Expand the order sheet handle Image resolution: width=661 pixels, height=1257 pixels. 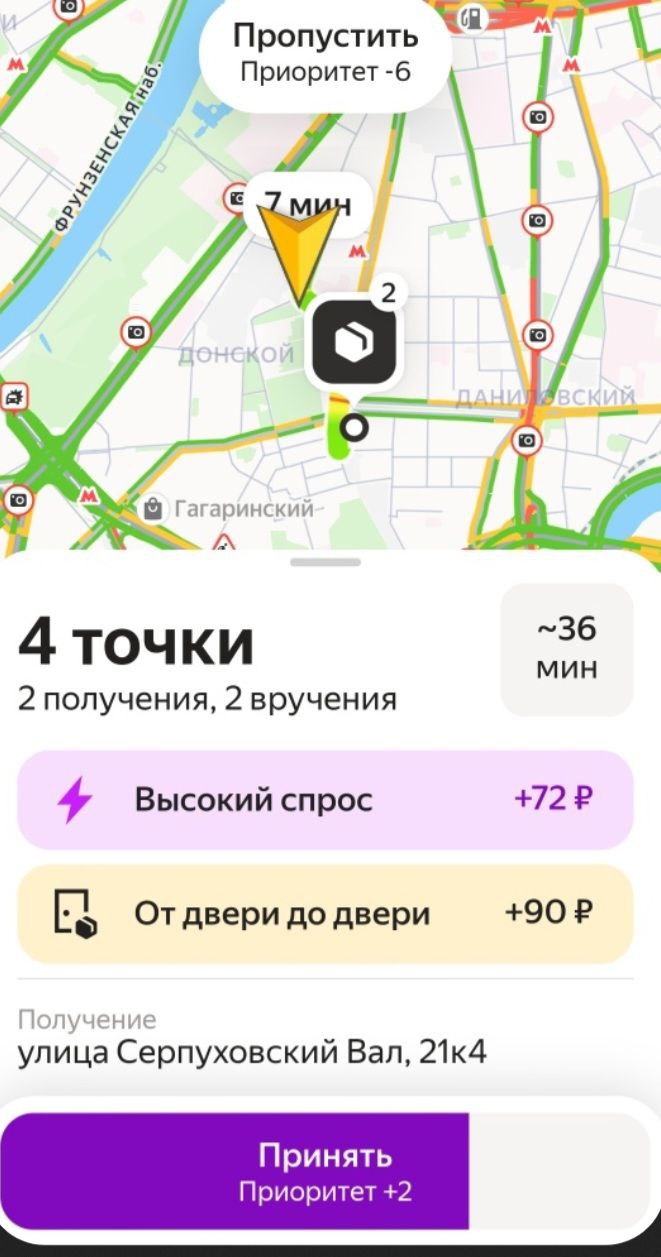tap(325, 563)
